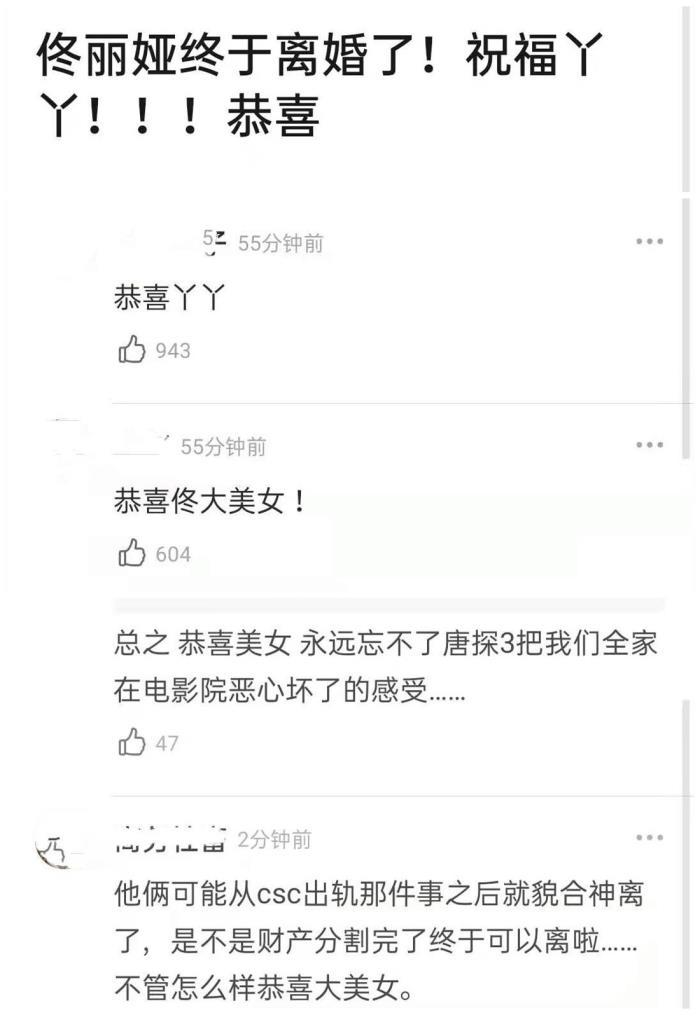The height and width of the screenshot is (1015, 700).
Task: Like the comment 恭喜佟大美女！
Action: [132, 553]
